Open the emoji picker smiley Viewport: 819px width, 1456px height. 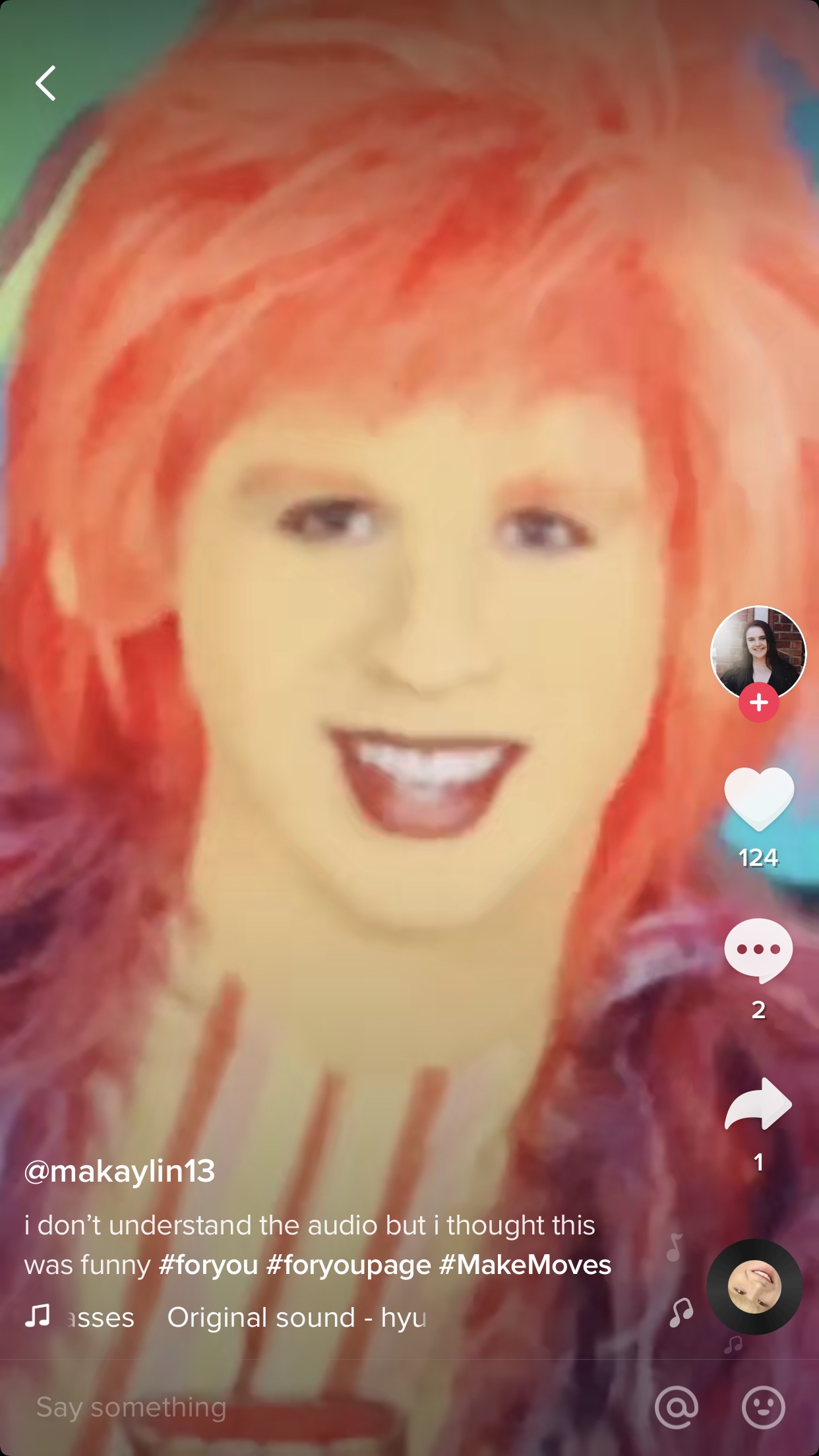[x=764, y=1407]
